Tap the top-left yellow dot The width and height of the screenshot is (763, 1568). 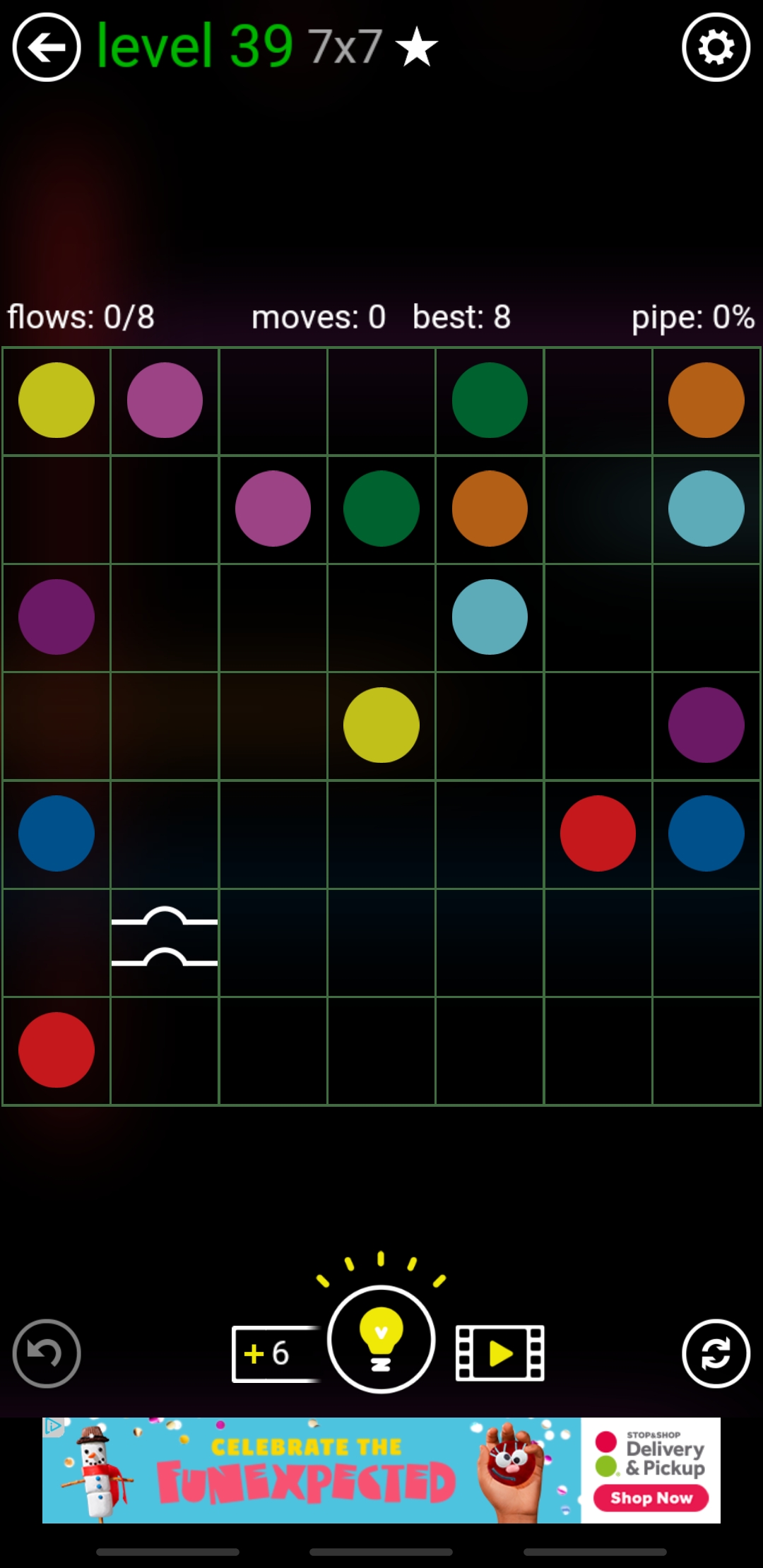[57, 400]
